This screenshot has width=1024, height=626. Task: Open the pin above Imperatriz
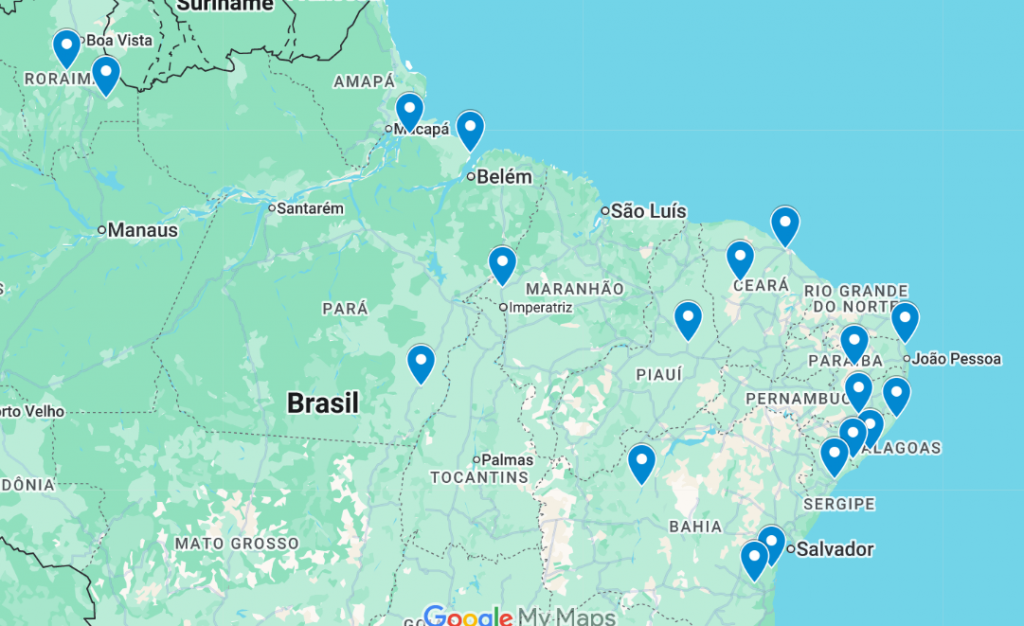coord(502,263)
